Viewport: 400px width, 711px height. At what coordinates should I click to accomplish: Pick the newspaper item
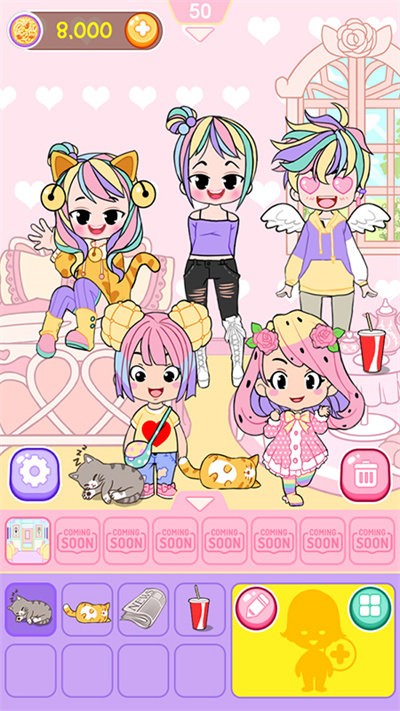tap(143, 609)
